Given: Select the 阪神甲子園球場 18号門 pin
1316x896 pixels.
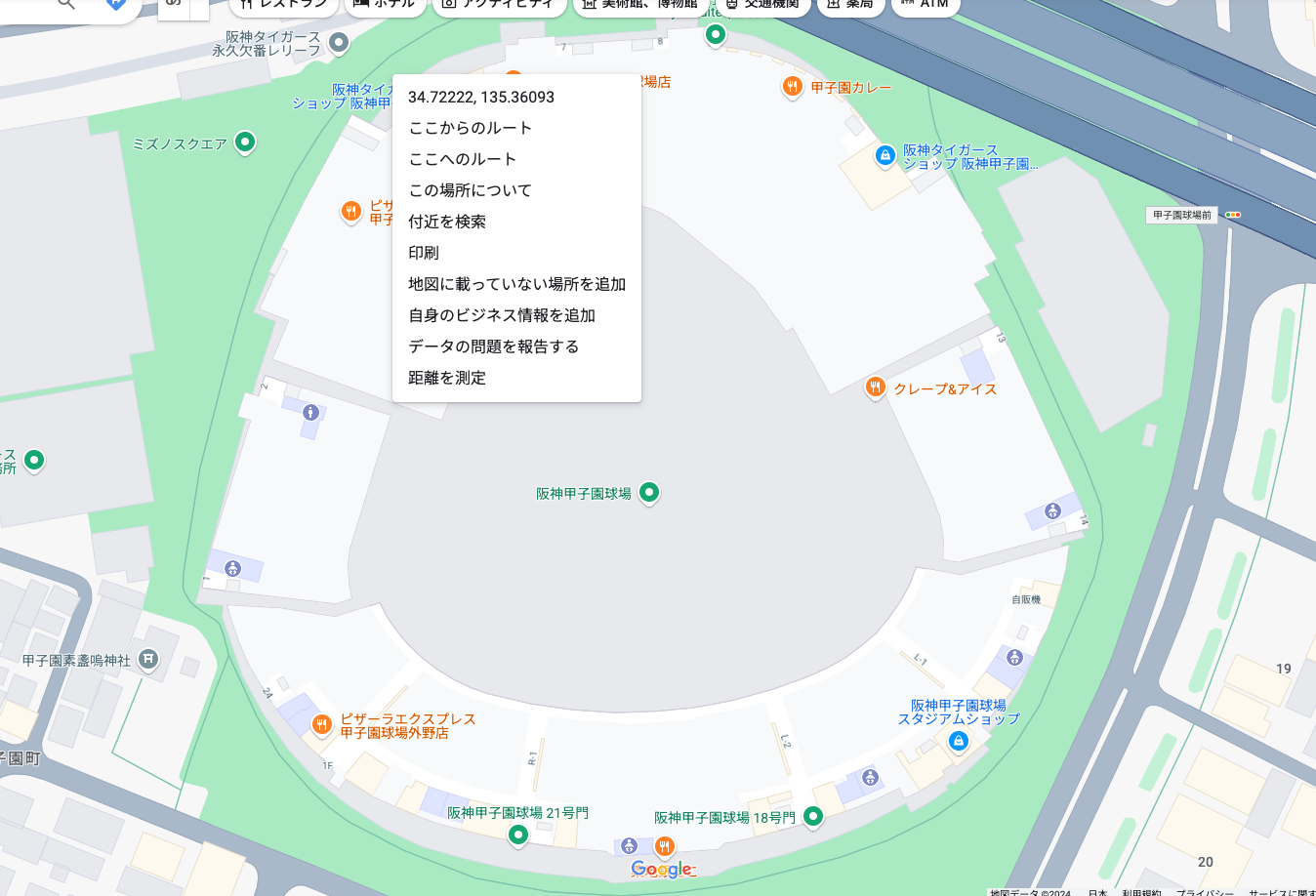Looking at the screenshot, I should tap(812, 816).
